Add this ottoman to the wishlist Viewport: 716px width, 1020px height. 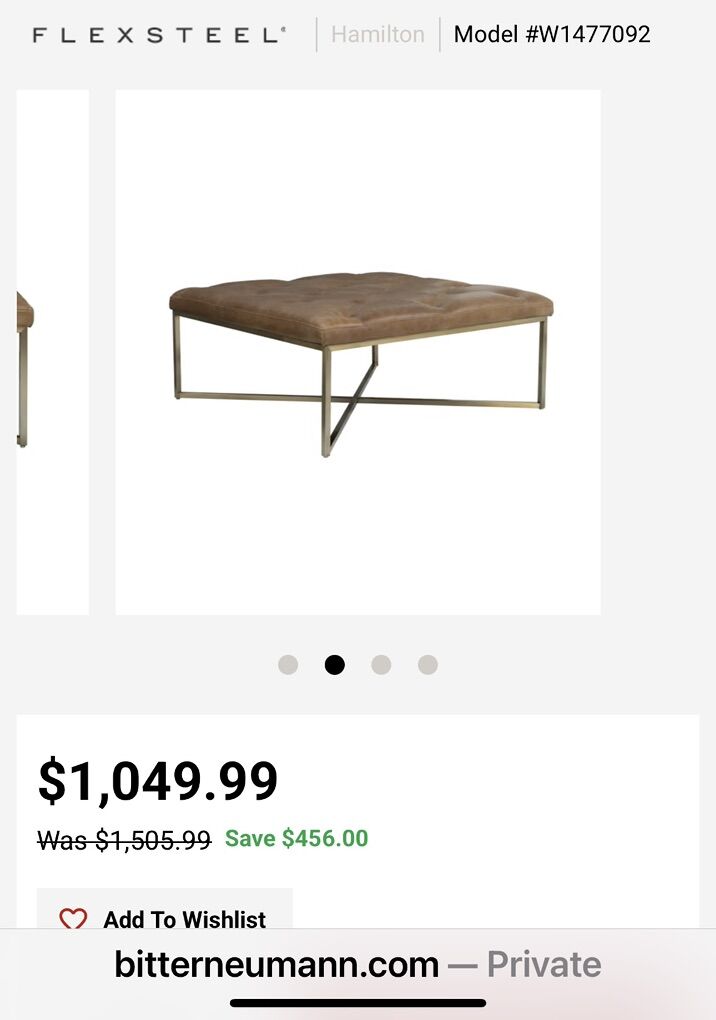click(165, 918)
